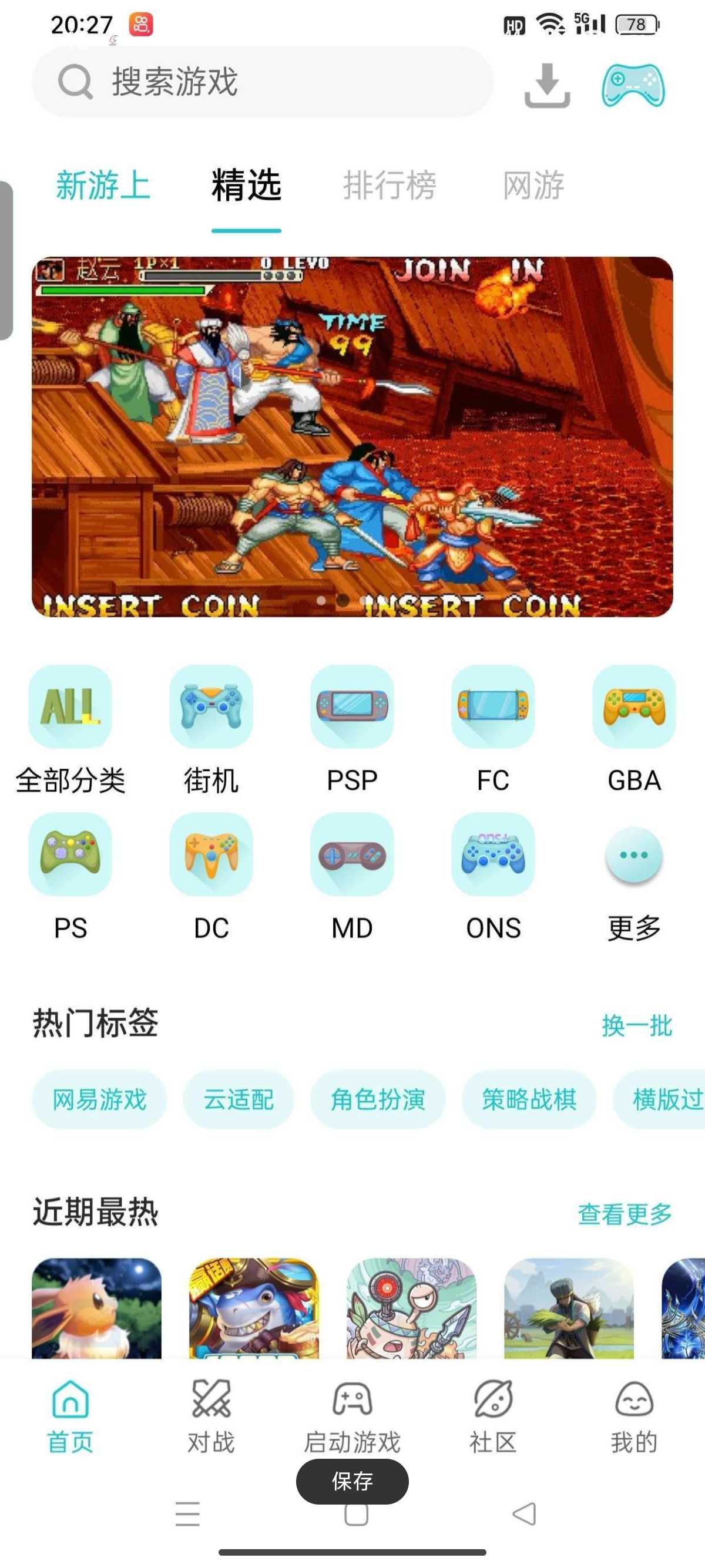
Task: Open the featured arcade game banner
Action: click(352, 436)
